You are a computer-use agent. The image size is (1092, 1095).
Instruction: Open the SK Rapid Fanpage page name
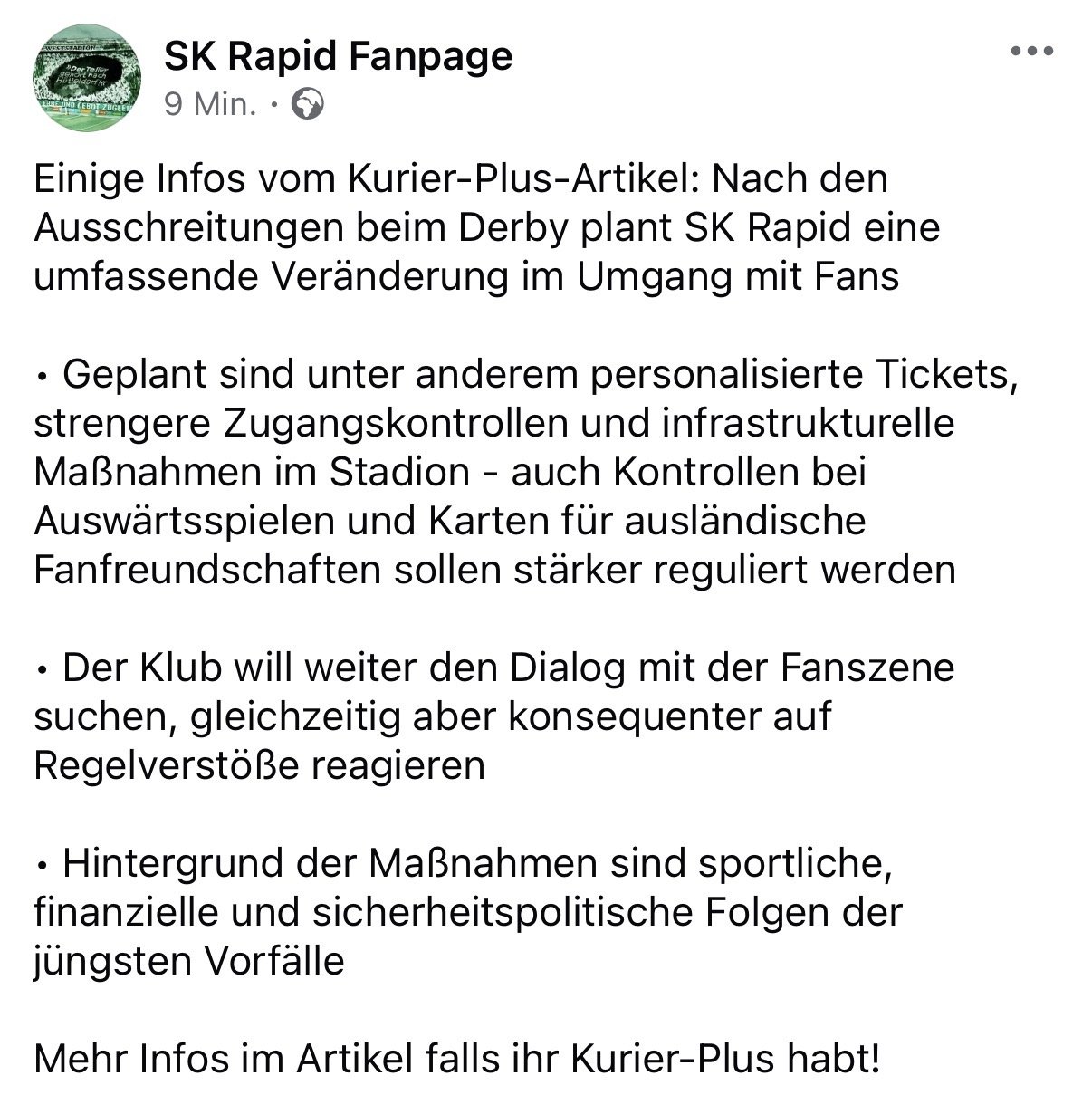[338, 56]
